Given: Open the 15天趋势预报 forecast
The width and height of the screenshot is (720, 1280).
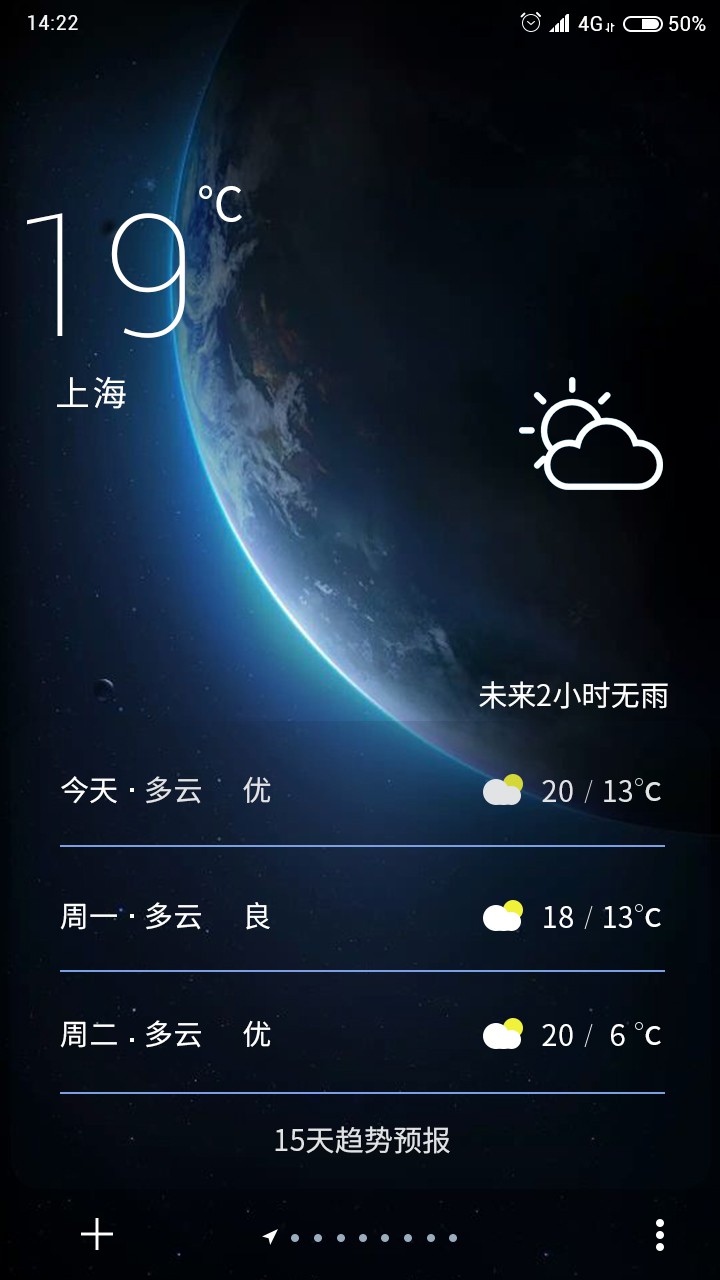Looking at the screenshot, I should pyautogui.click(x=362, y=1140).
